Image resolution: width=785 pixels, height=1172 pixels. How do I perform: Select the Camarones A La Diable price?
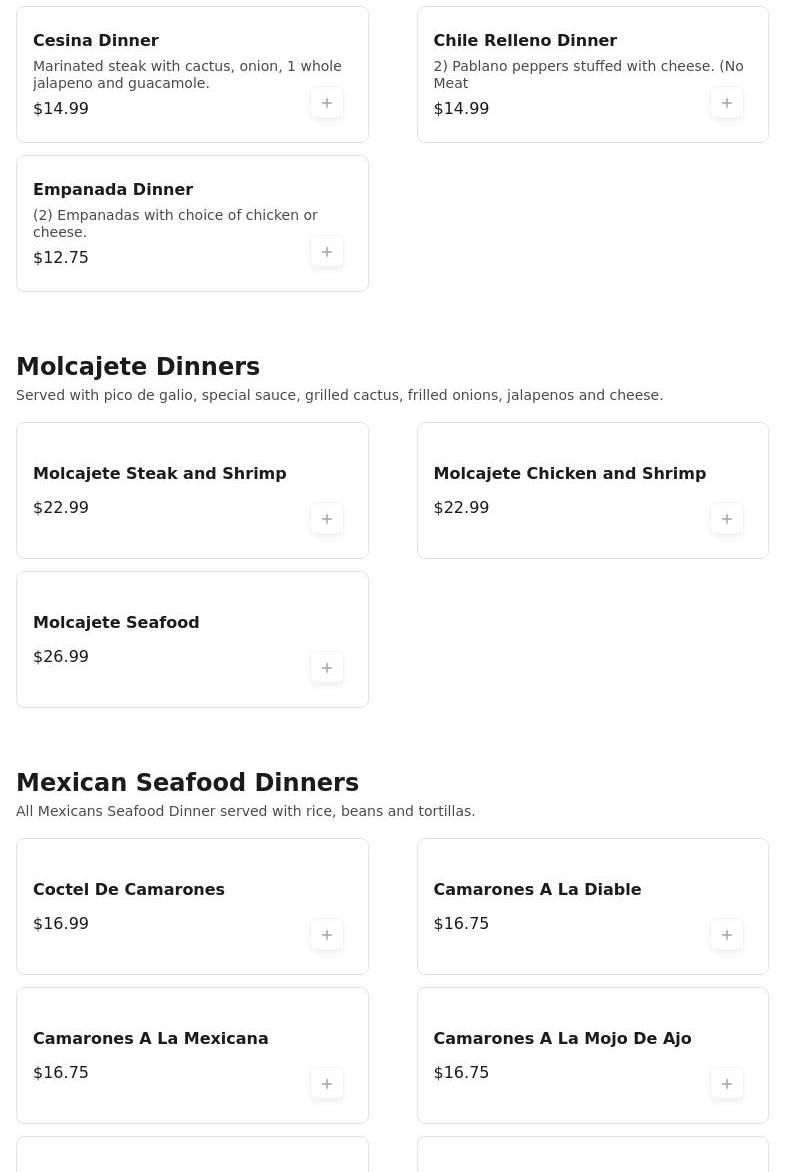tap(461, 923)
